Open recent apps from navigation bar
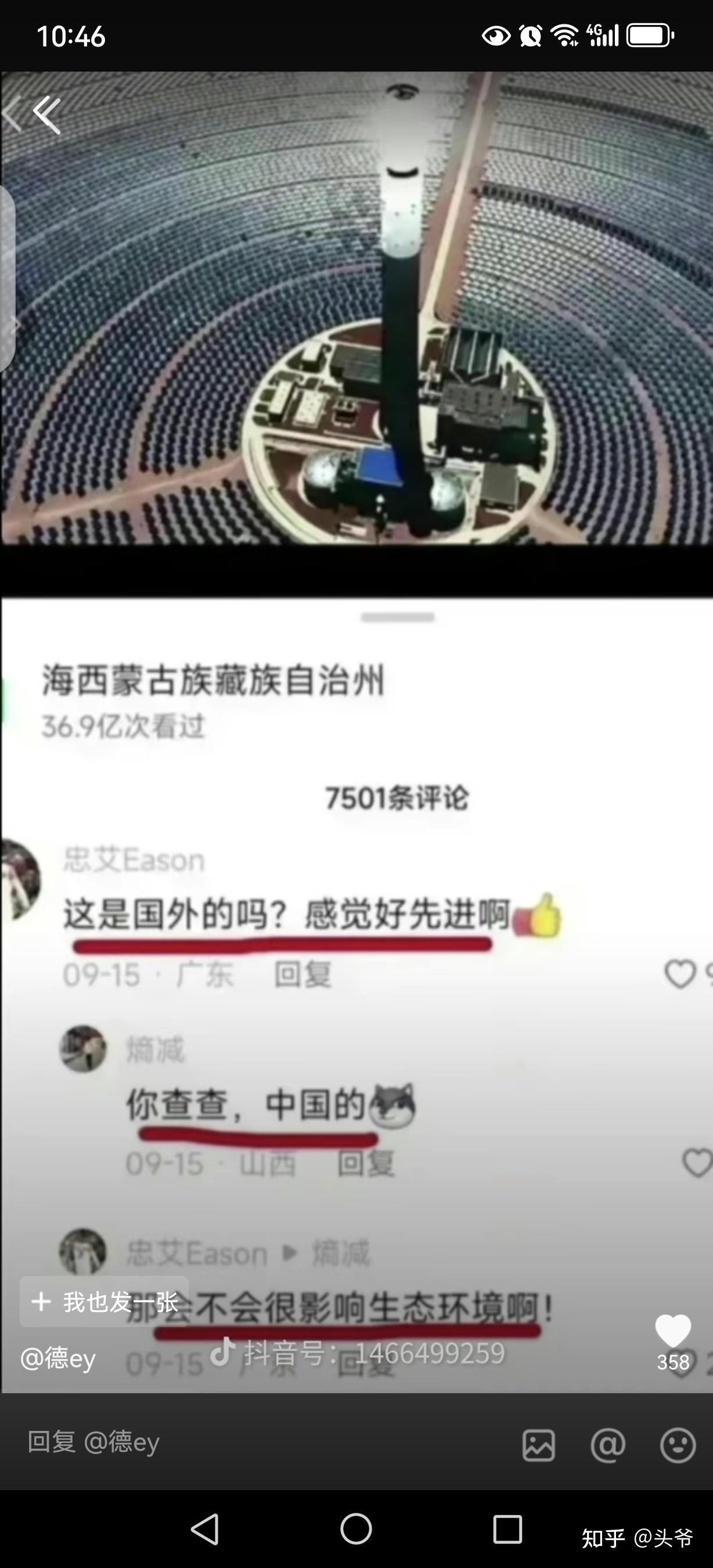 pyautogui.click(x=507, y=1529)
